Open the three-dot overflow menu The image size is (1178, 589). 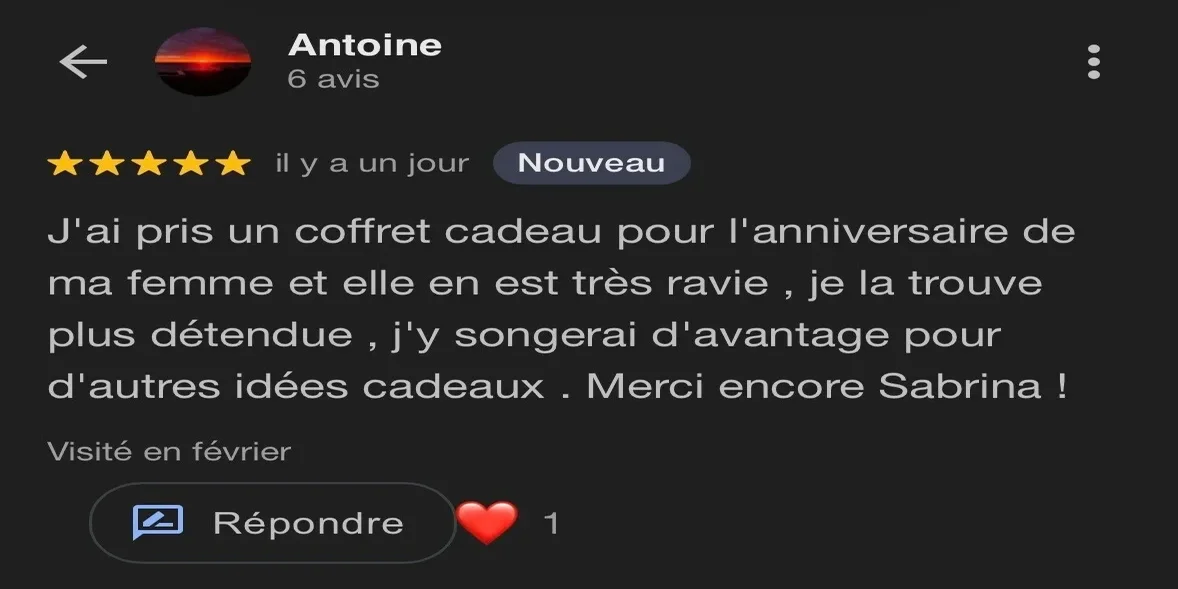[1093, 62]
